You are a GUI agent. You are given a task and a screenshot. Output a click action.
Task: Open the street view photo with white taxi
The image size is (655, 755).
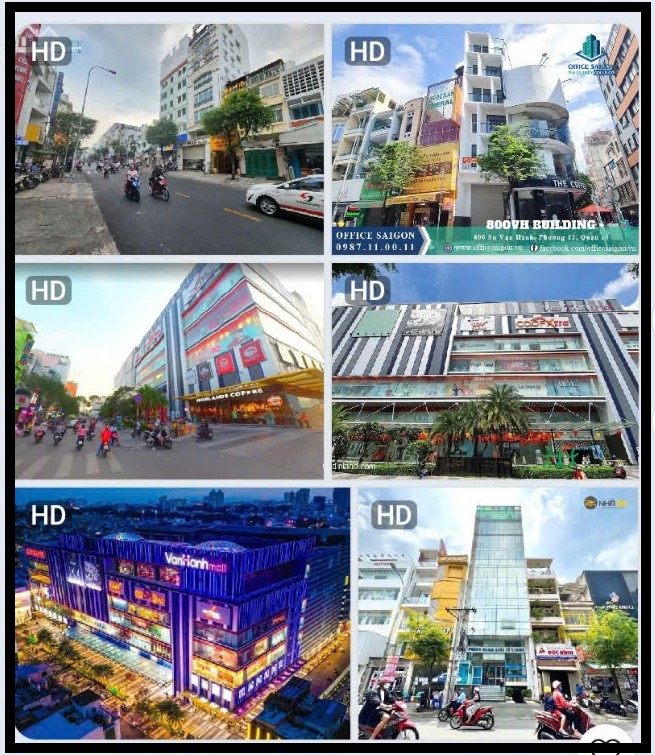(x=169, y=140)
